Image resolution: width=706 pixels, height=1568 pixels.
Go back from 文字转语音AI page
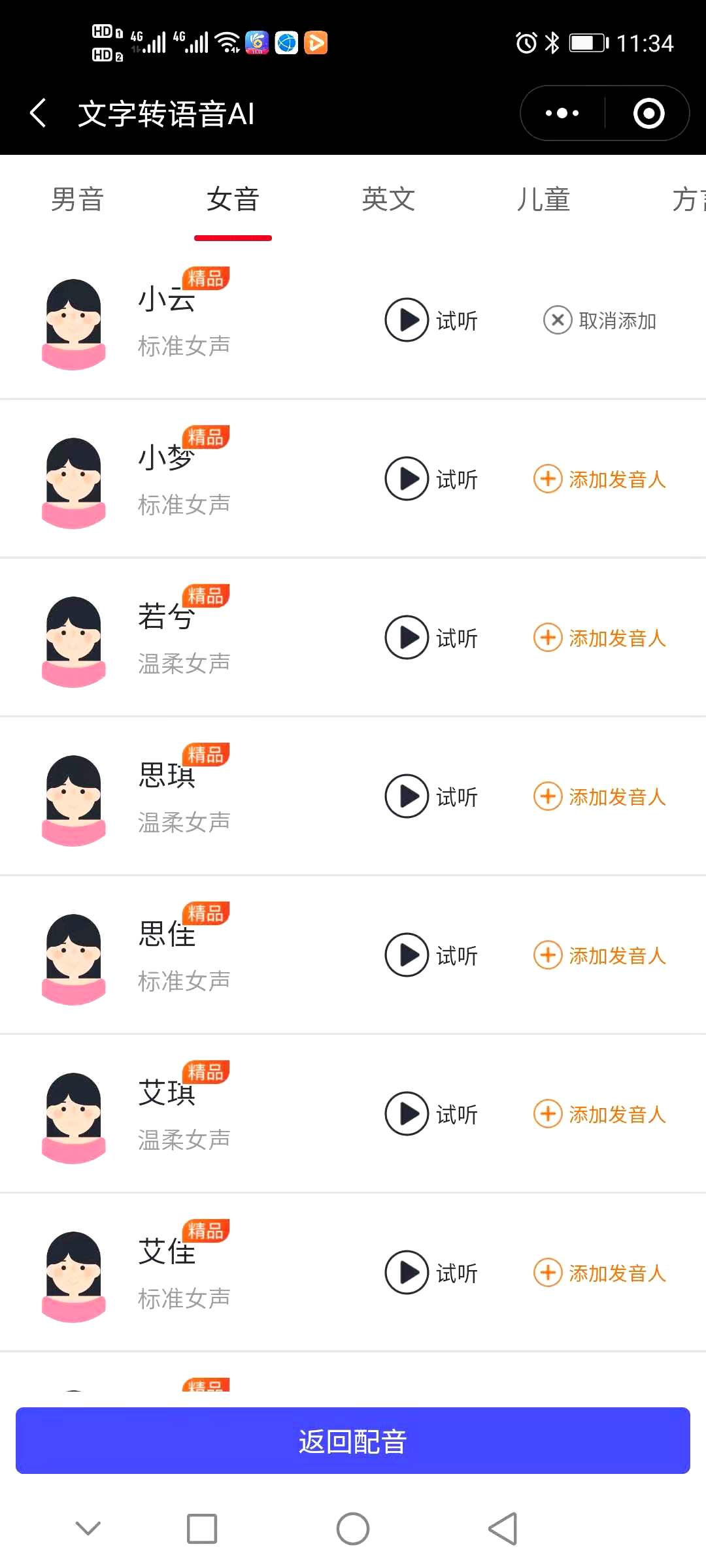click(38, 113)
